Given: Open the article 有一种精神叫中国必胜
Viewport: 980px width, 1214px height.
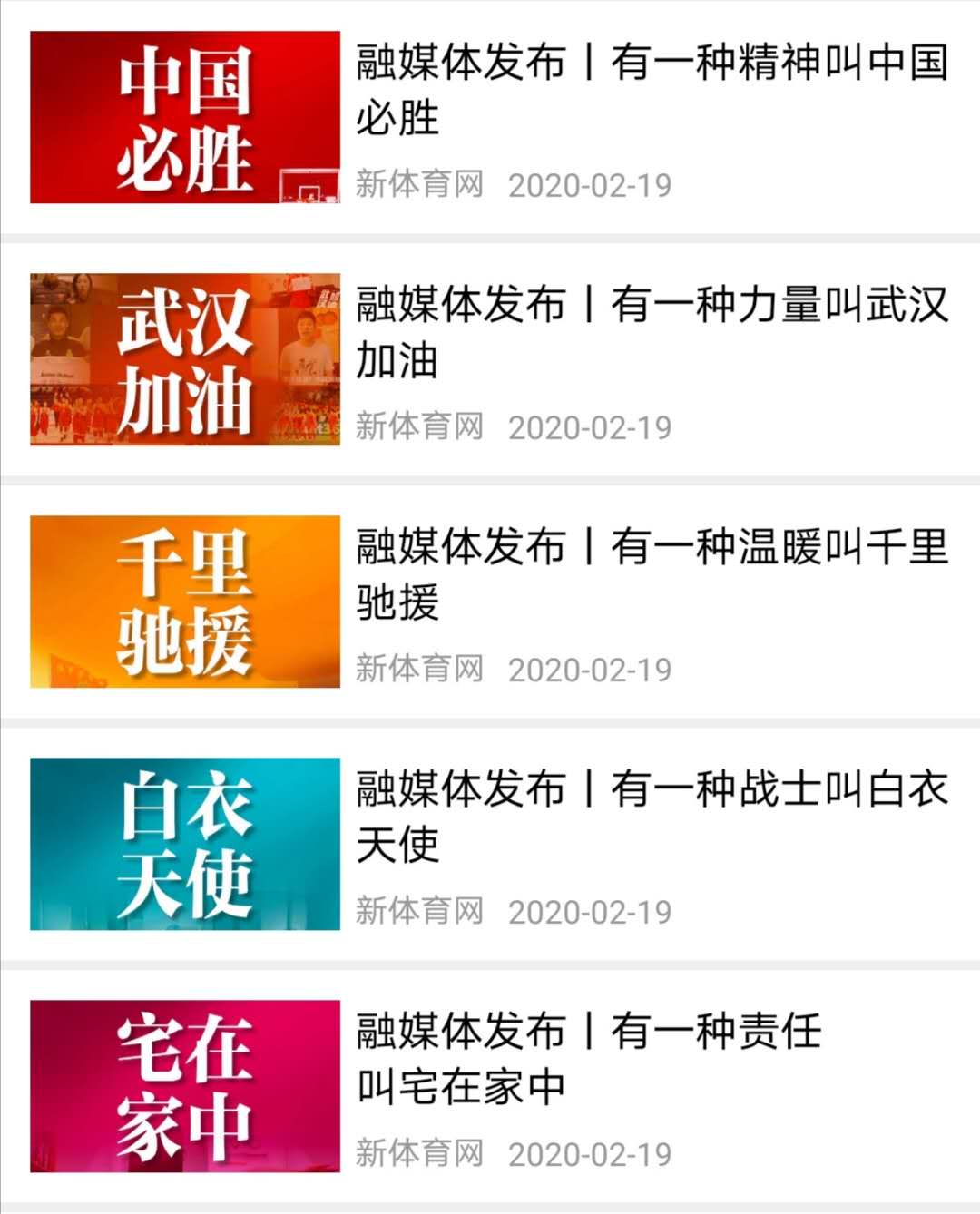Looking at the screenshot, I should (650, 89).
